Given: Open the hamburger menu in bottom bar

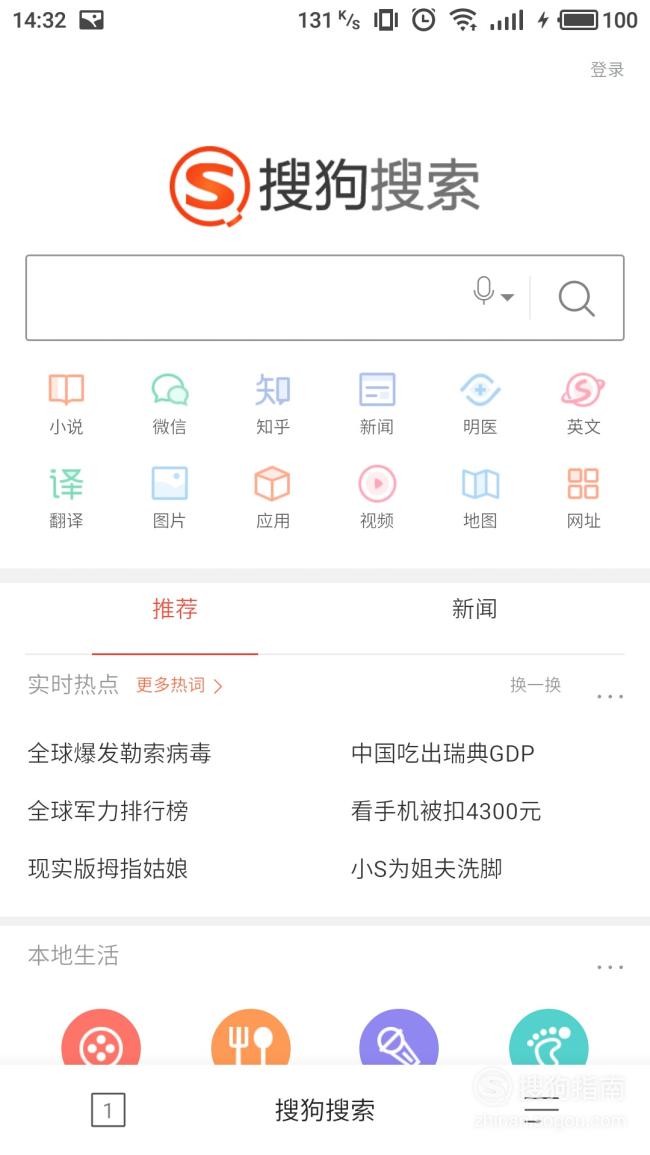Looking at the screenshot, I should pyautogui.click(x=542, y=1110).
